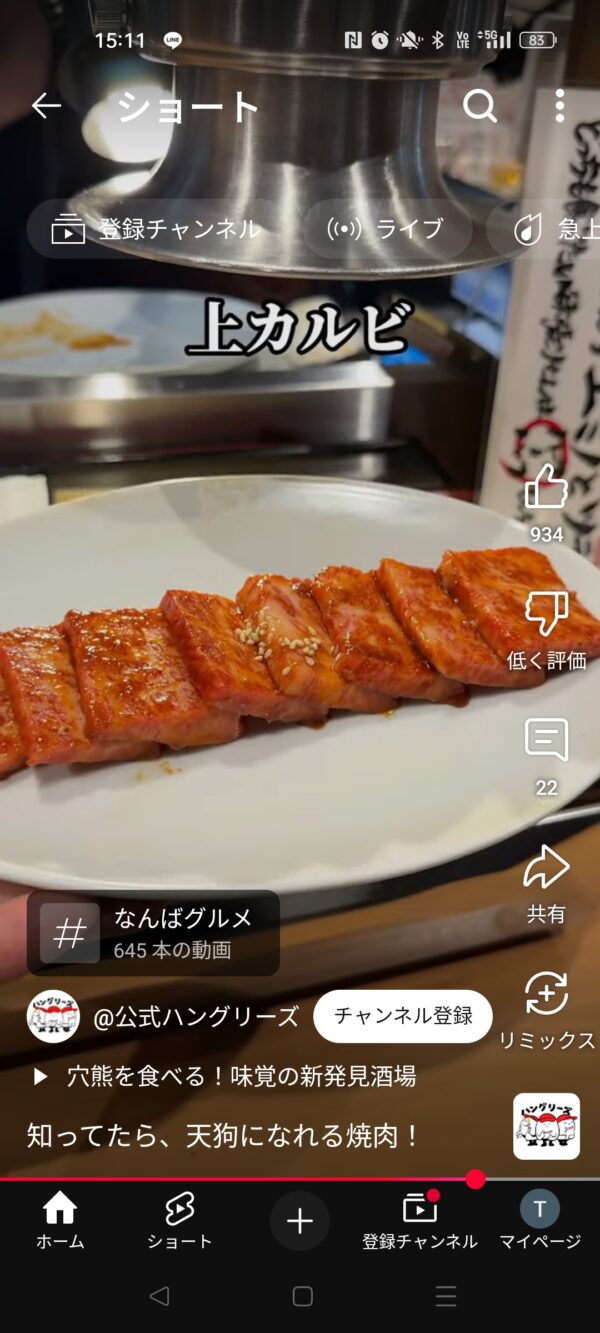The image size is (600, 1333).
Task: Go back with the top arrow
Action: click(x=46, y=106)
